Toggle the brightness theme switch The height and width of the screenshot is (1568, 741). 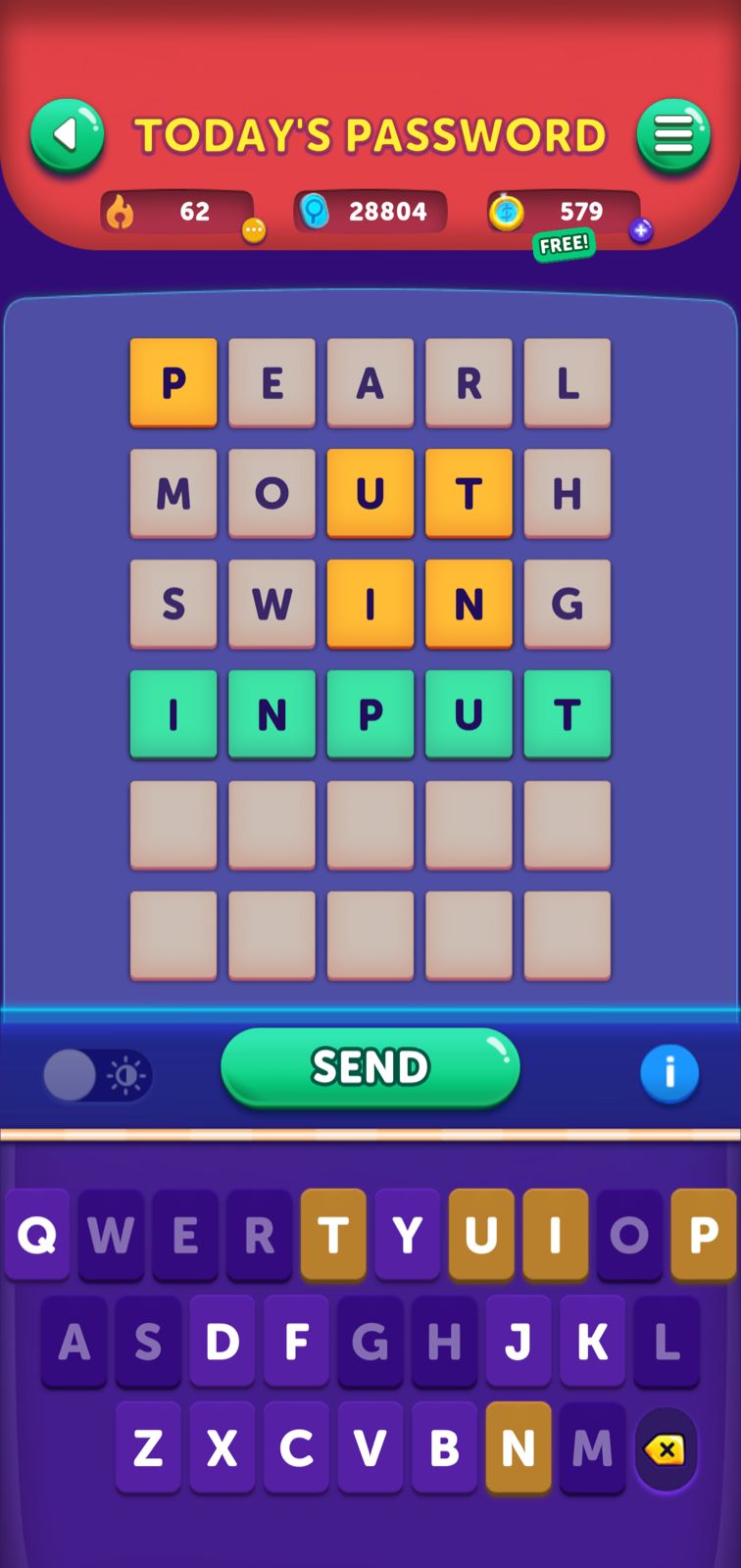click(97, 1076)
